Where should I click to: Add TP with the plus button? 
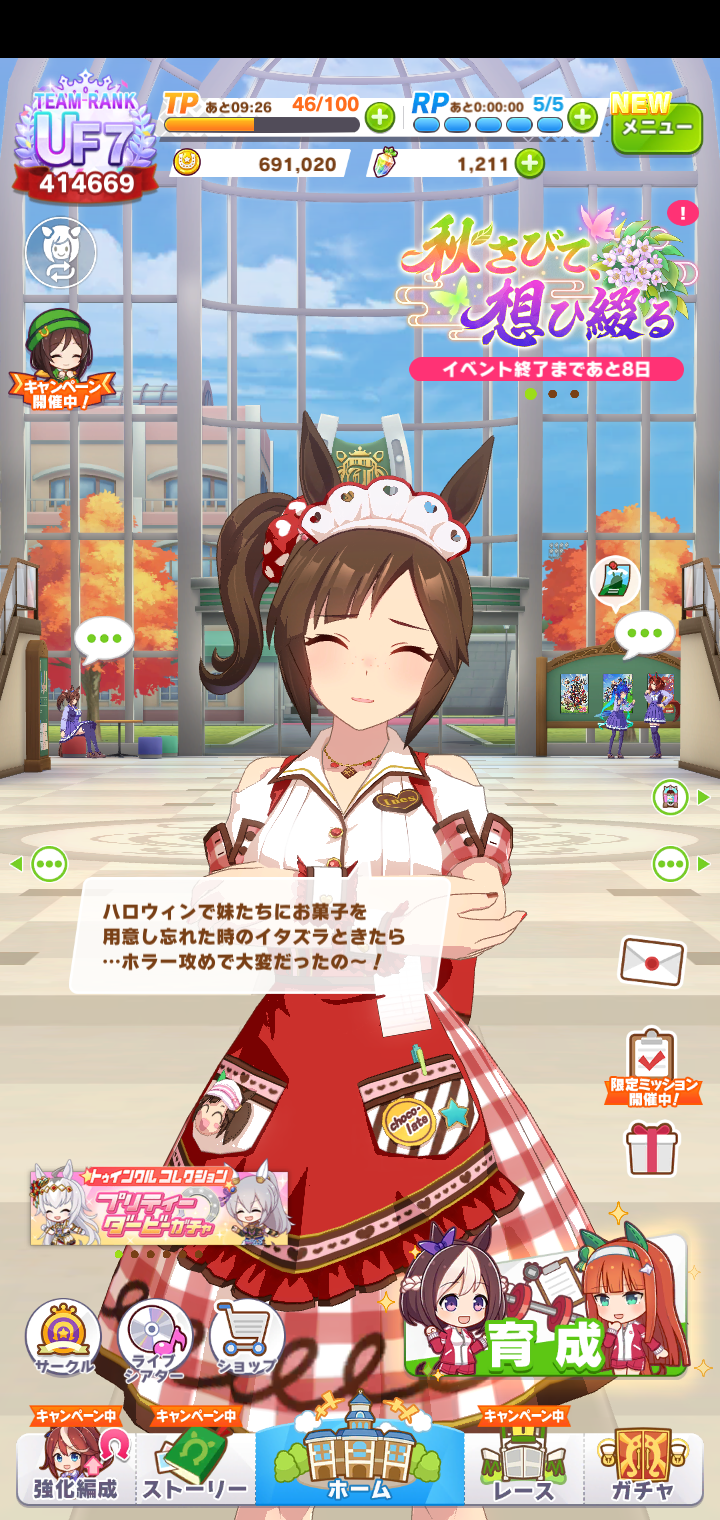[379, 118]
